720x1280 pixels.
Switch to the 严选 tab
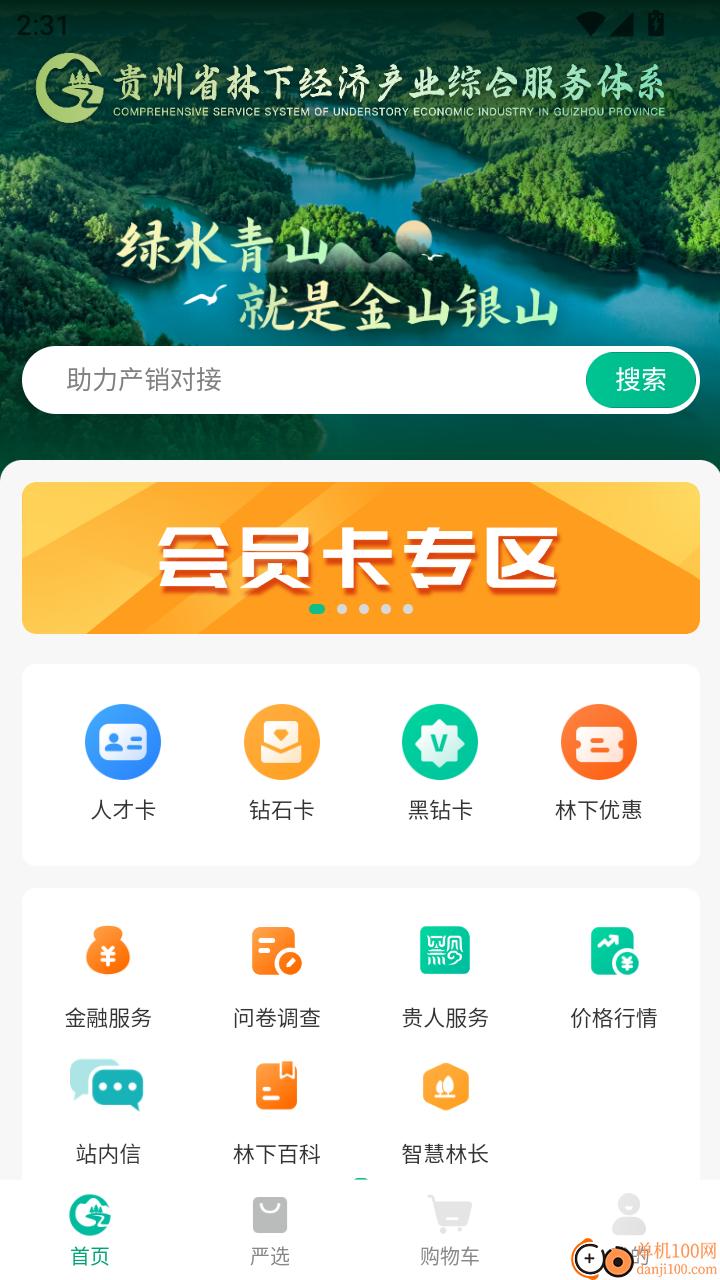coord(270,1226)
